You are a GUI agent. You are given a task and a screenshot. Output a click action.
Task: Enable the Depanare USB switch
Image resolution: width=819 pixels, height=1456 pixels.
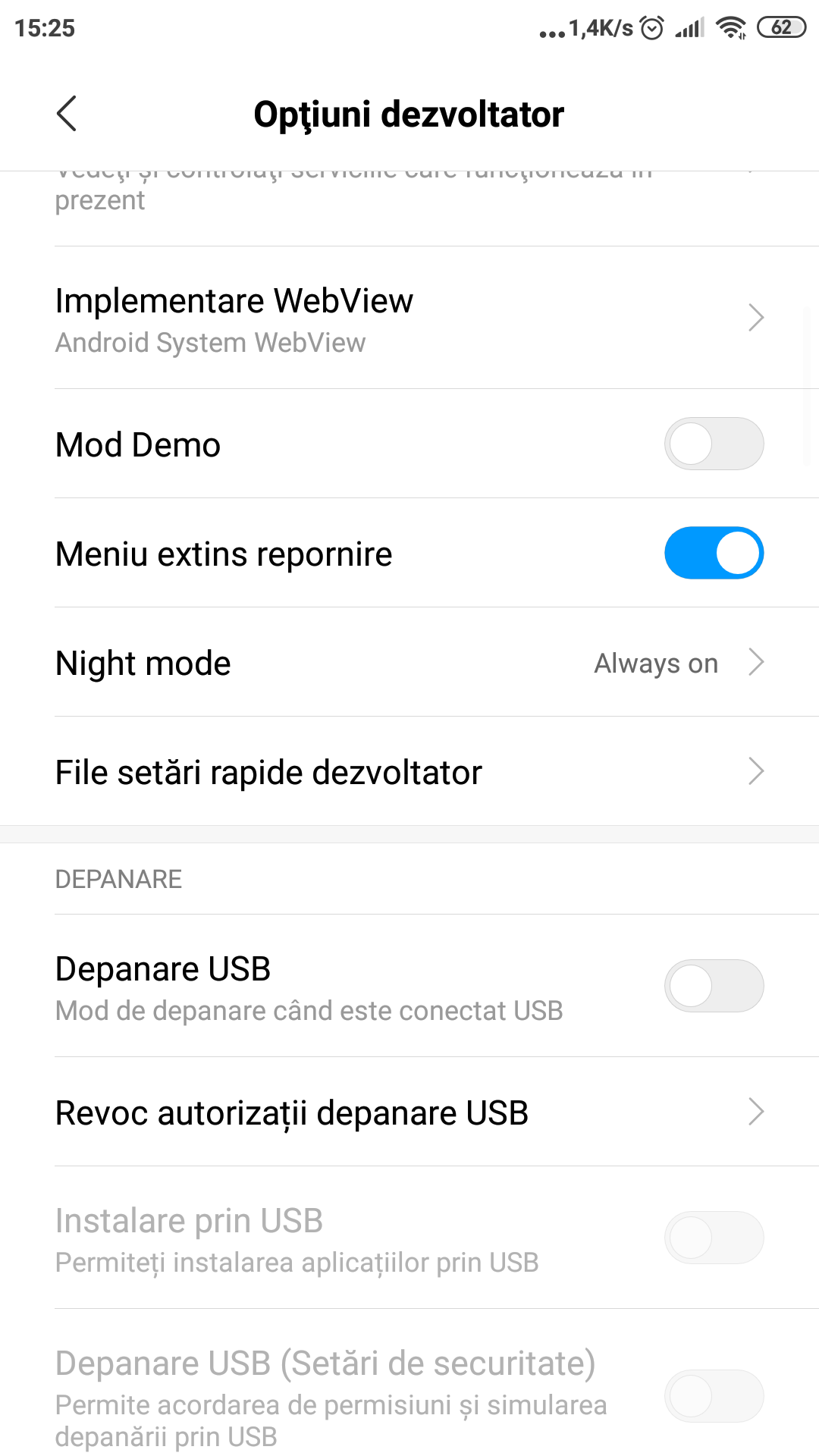[x=714, y=986]
